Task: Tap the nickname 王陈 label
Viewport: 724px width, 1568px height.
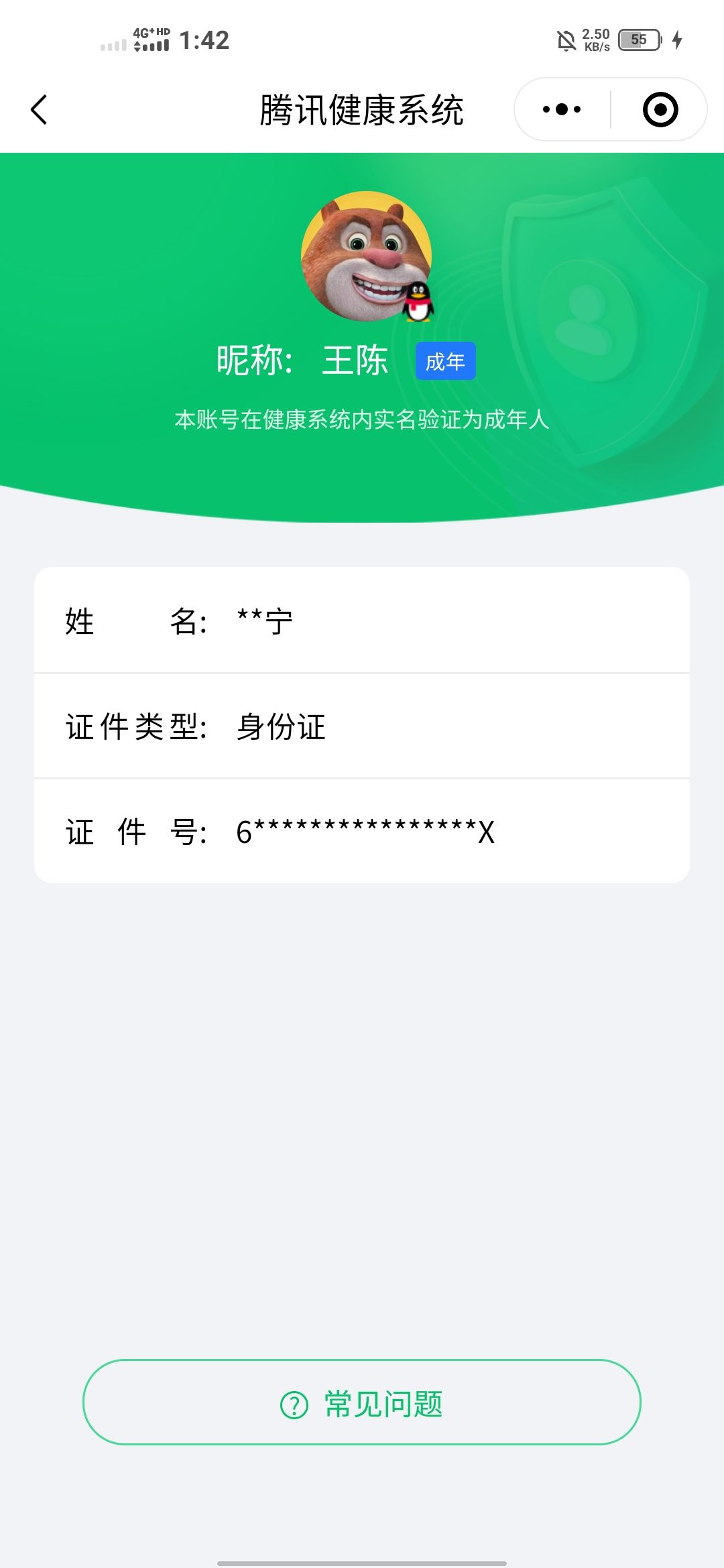Action: click(357, 361)
